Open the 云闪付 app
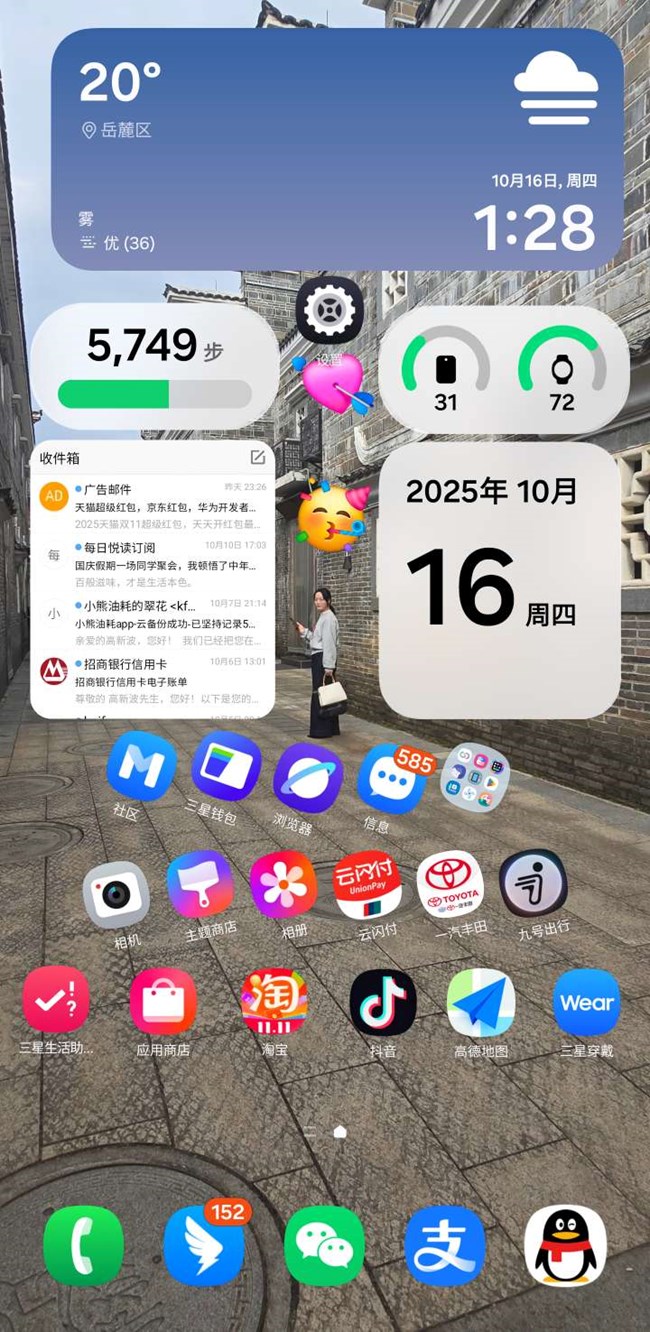 point(367,885)
